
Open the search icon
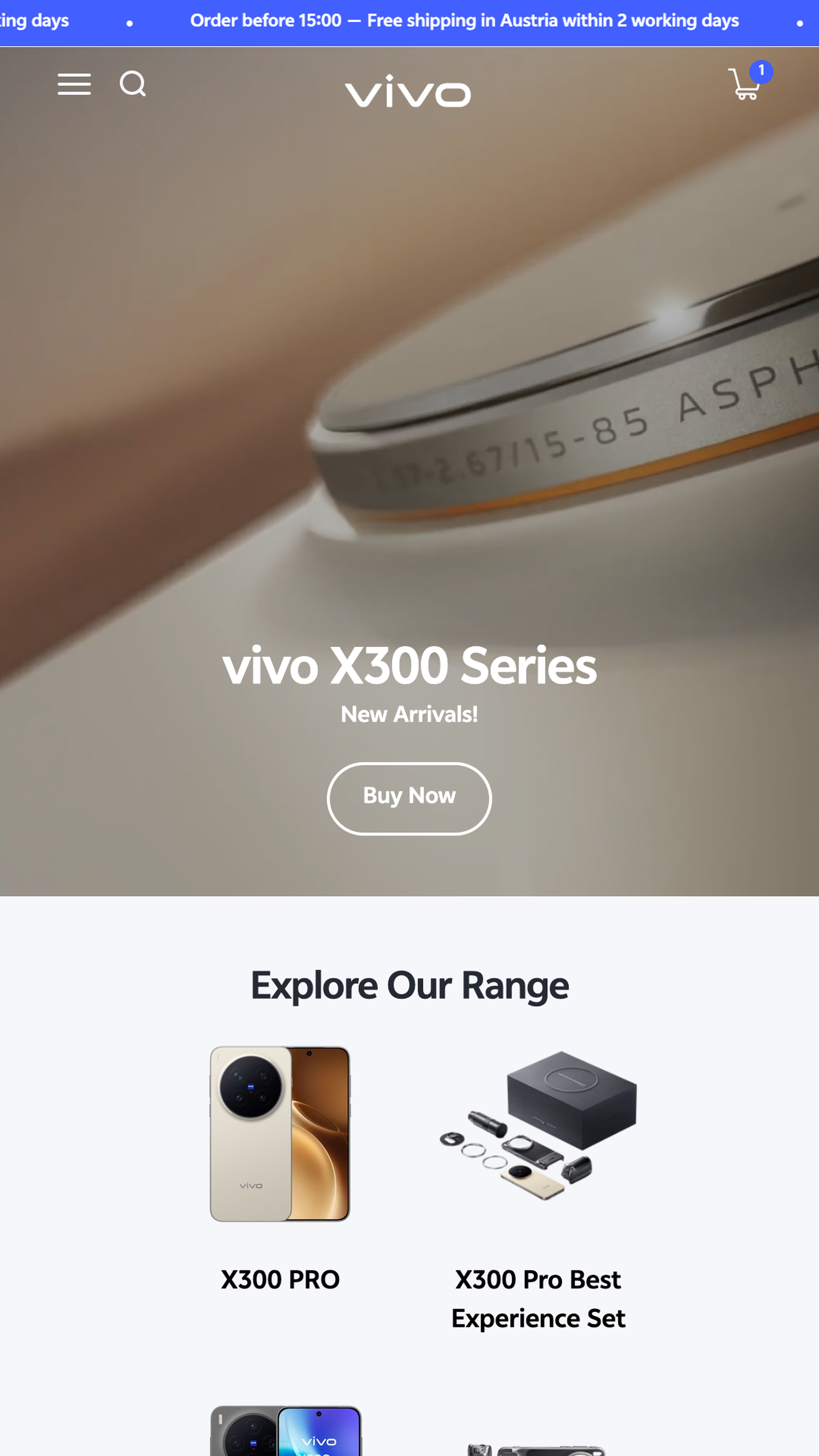(133, 84)
